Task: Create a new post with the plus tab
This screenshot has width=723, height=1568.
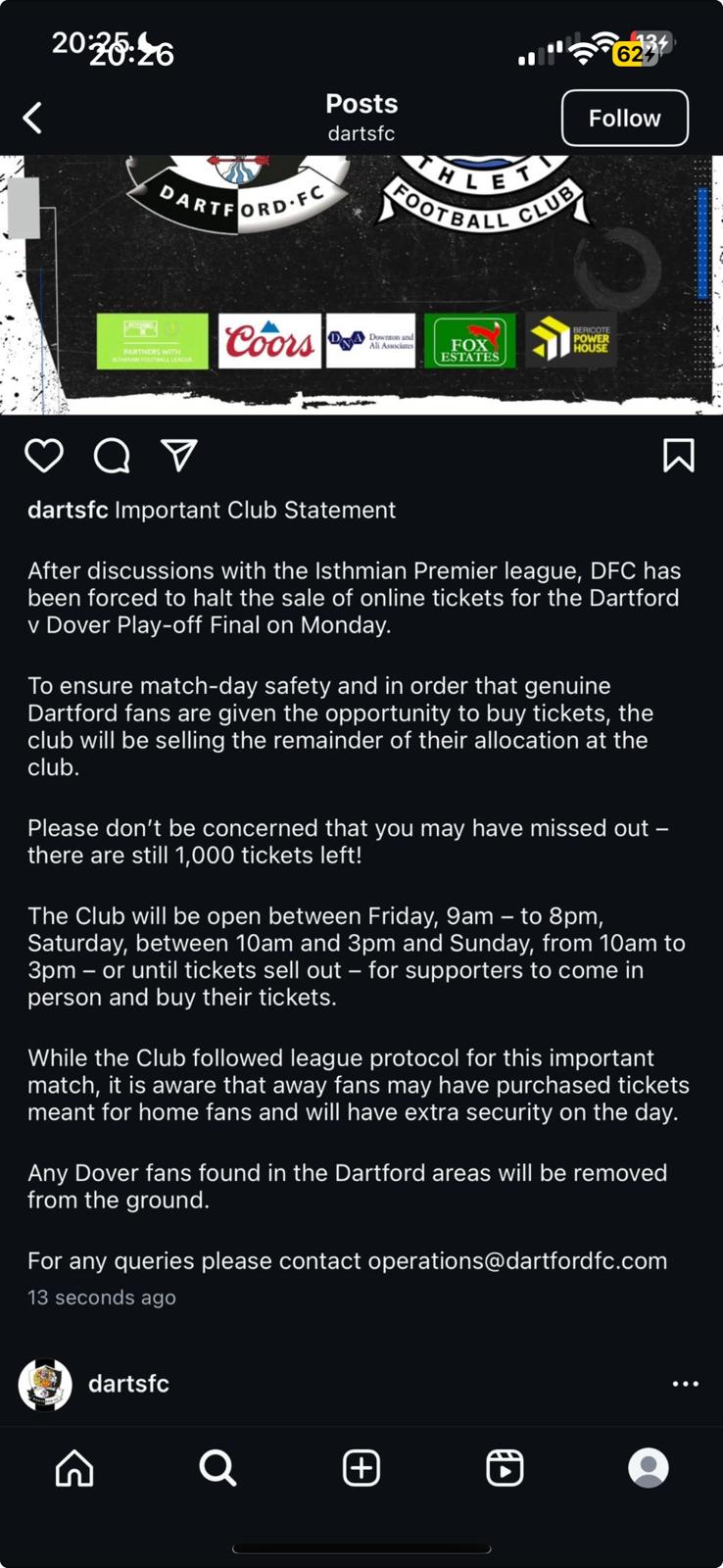Action: click(x=361, y=1468)
